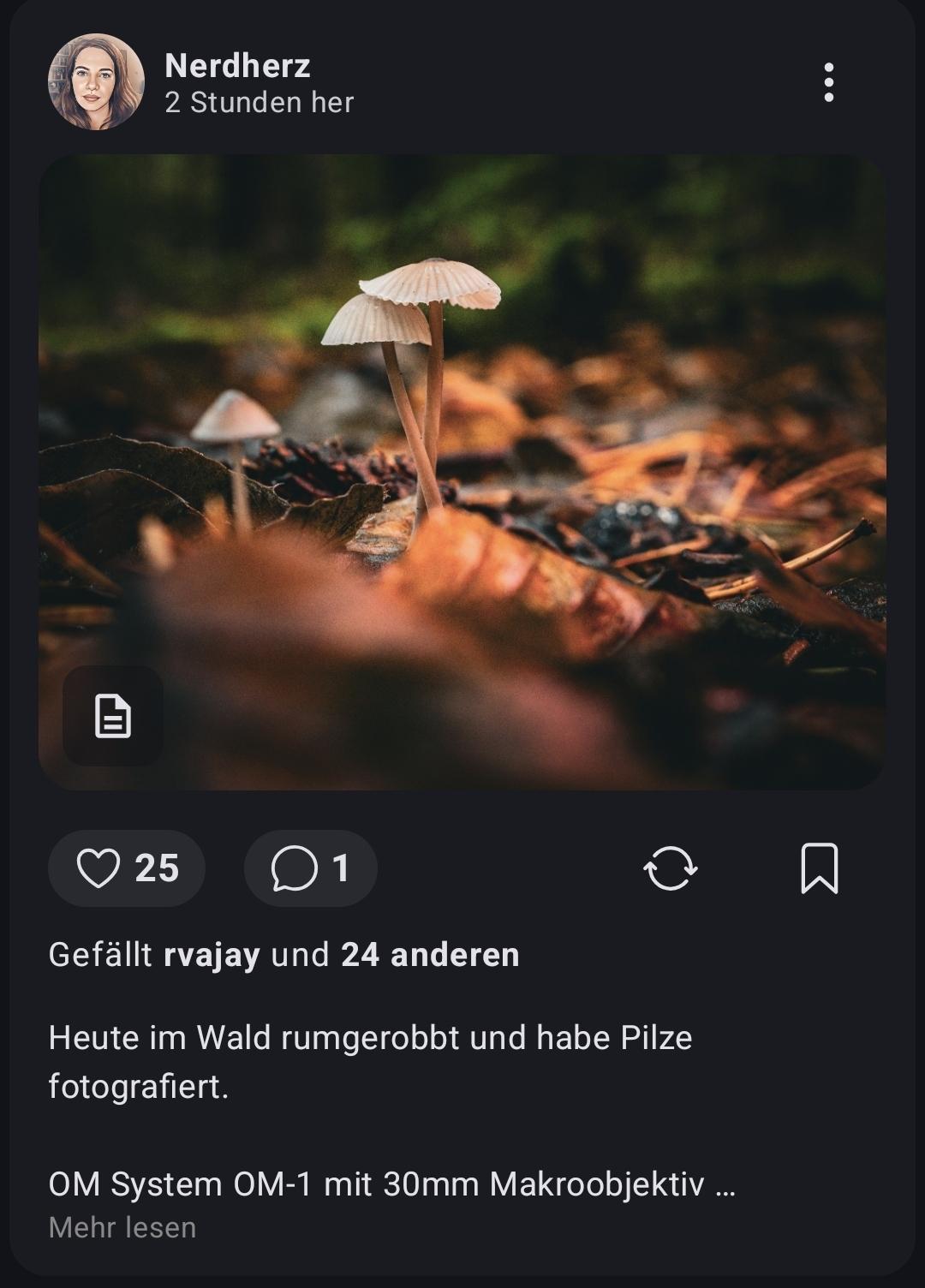This screenshot has width=925, height=1288.
Task: Show the image description on the photo
Action: point(113,716)
